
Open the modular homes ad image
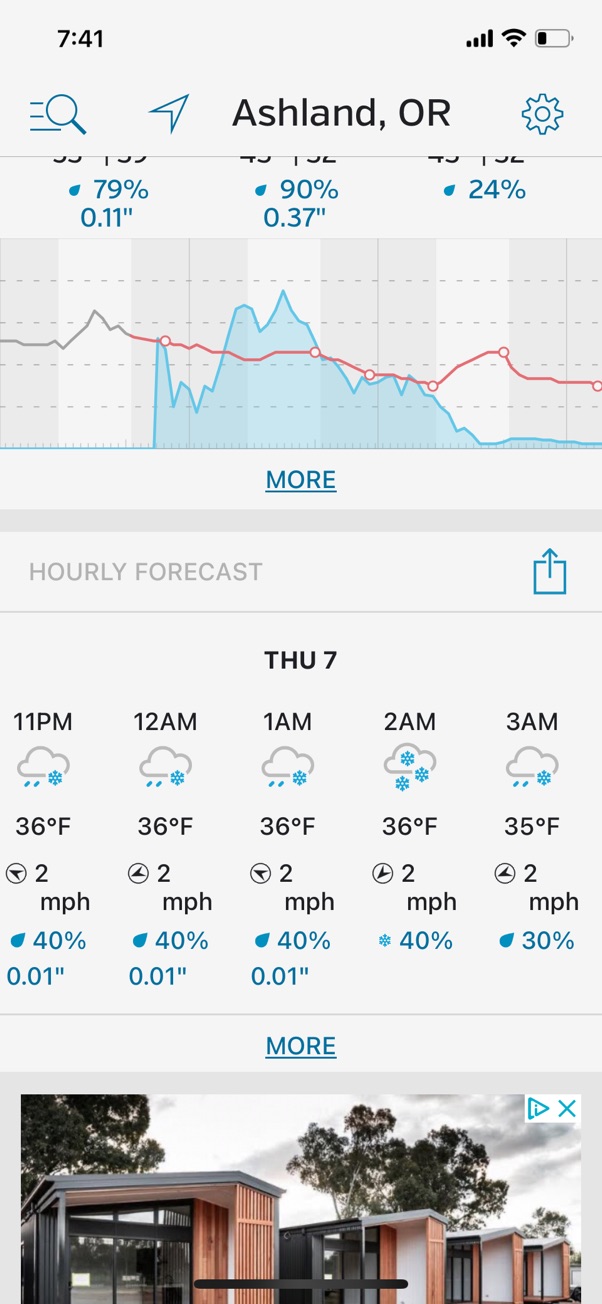point(301,1199)
